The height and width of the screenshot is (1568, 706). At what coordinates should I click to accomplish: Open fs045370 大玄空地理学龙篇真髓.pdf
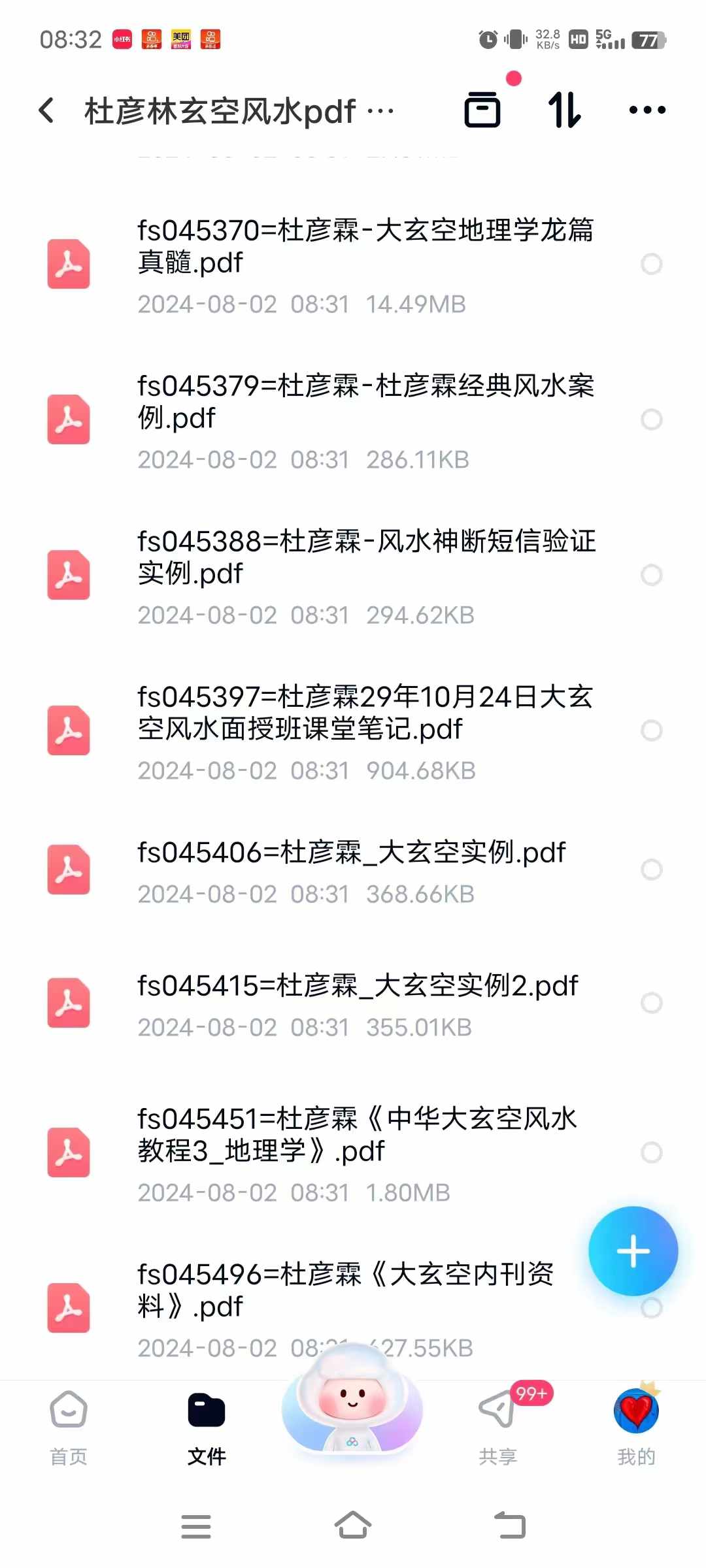(353, 265)
